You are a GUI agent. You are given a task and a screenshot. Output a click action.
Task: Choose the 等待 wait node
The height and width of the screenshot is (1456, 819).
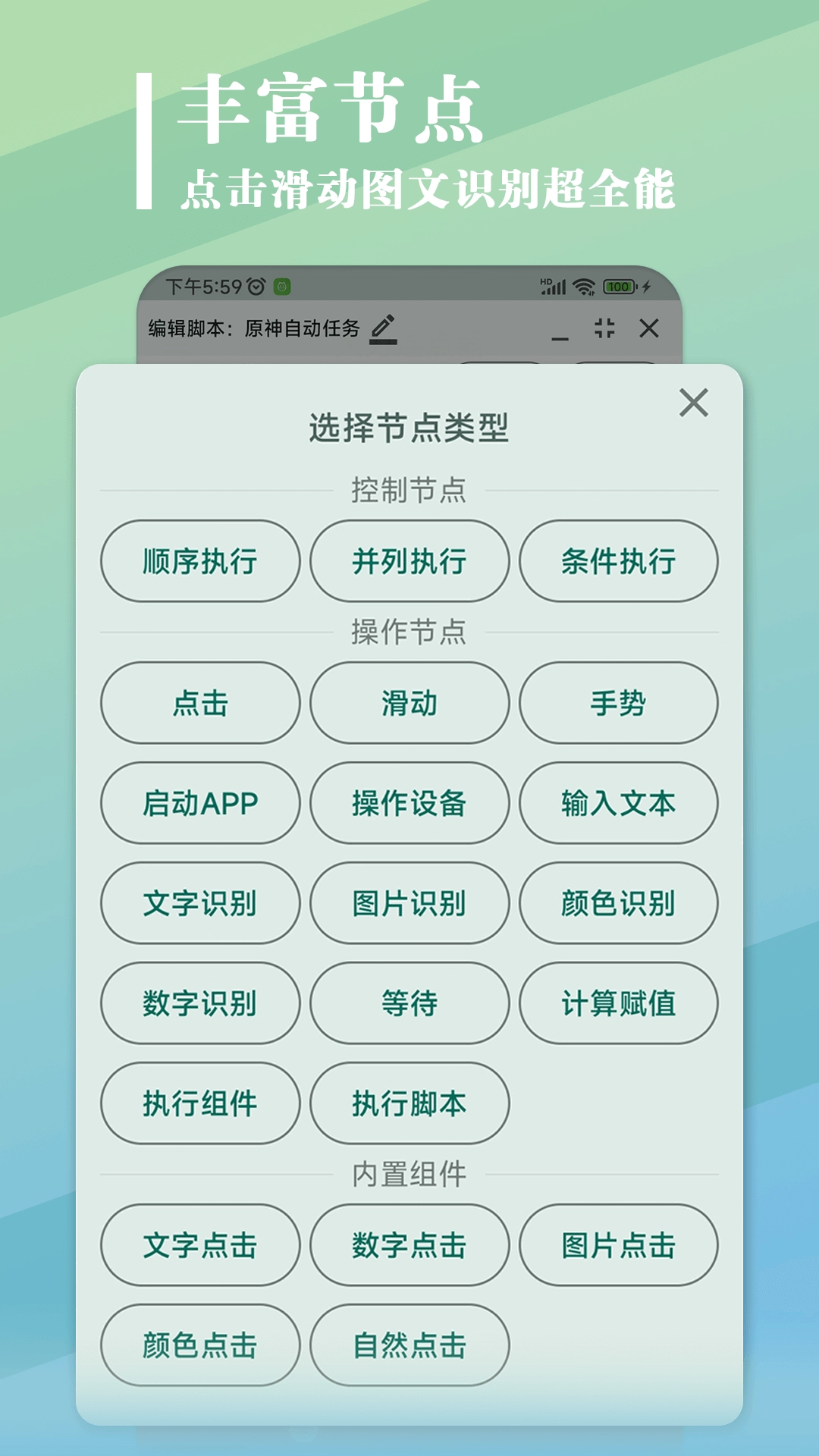409,1004
